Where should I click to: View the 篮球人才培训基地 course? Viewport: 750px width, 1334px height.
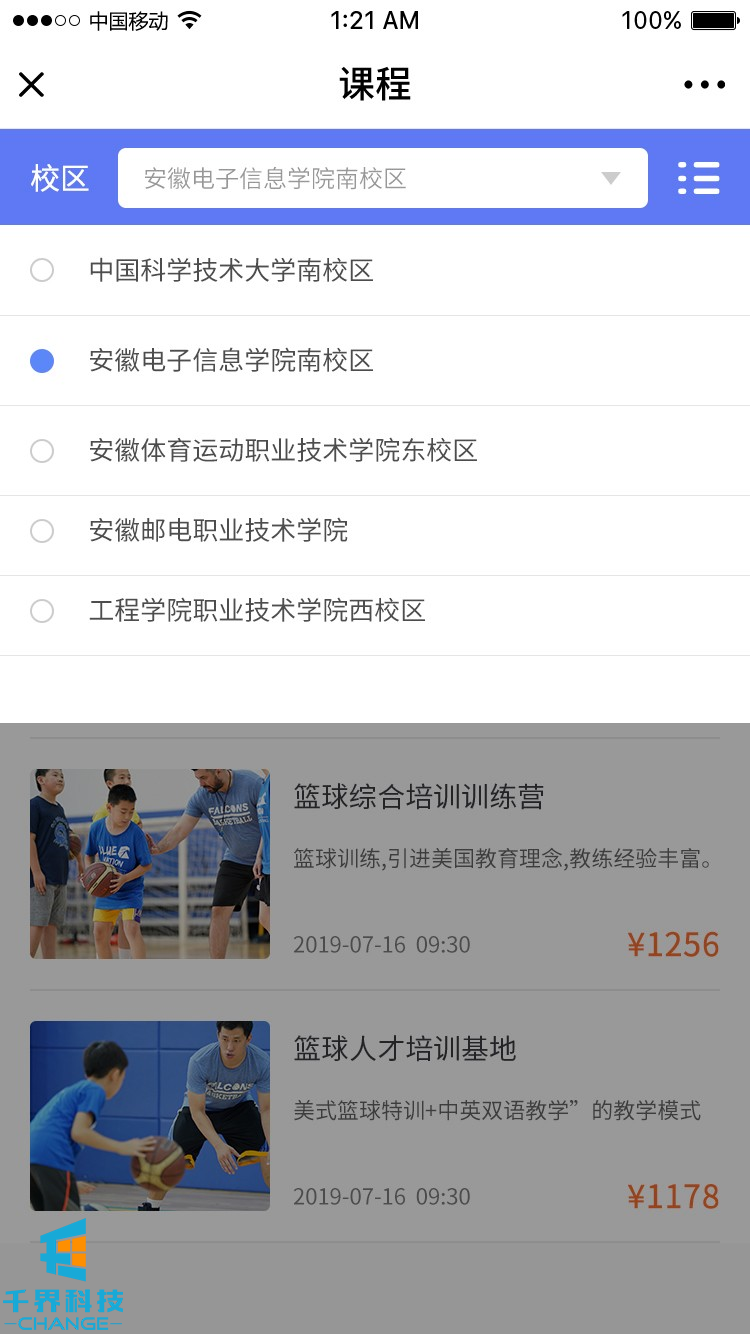(x=404, y=1049)
